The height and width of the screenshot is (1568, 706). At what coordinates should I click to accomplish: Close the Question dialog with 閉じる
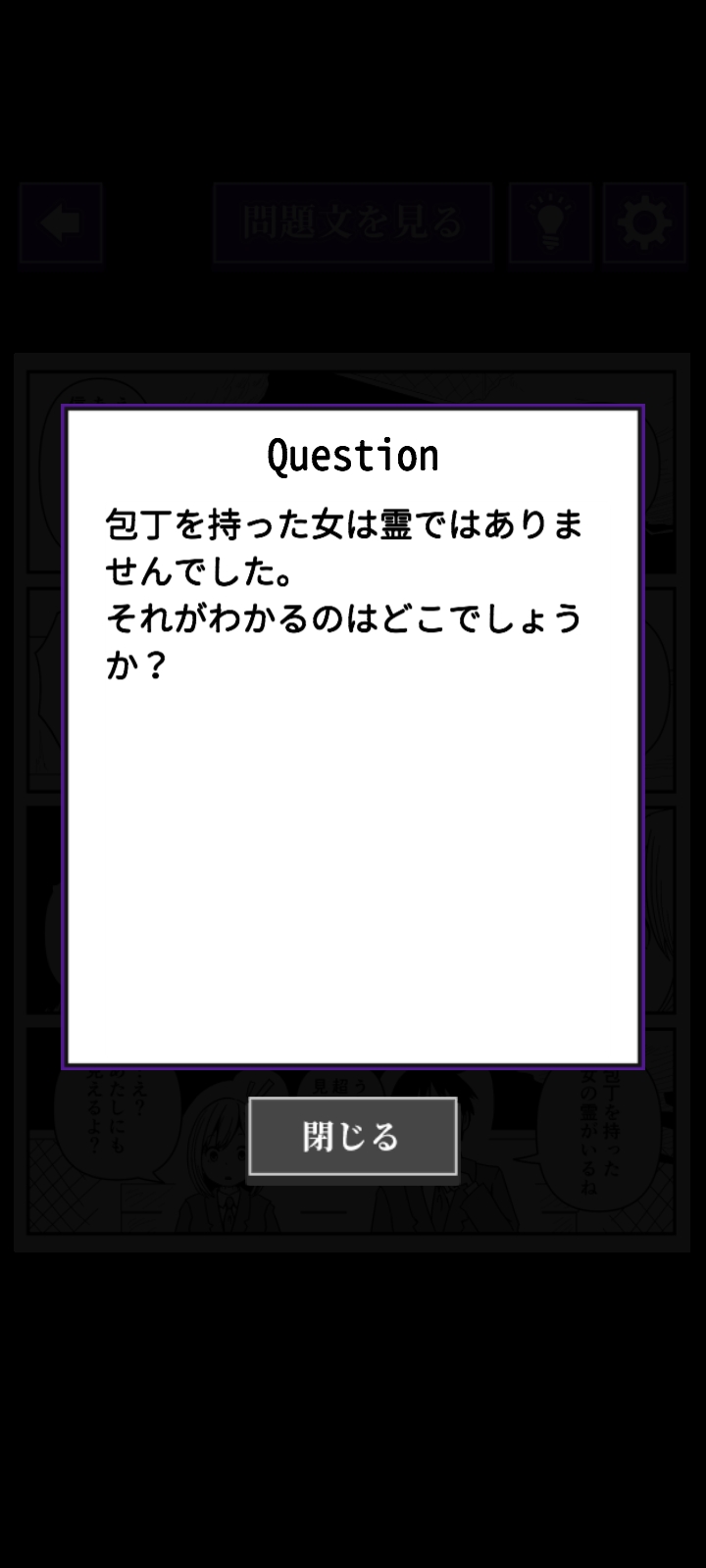pos(352,1137)
